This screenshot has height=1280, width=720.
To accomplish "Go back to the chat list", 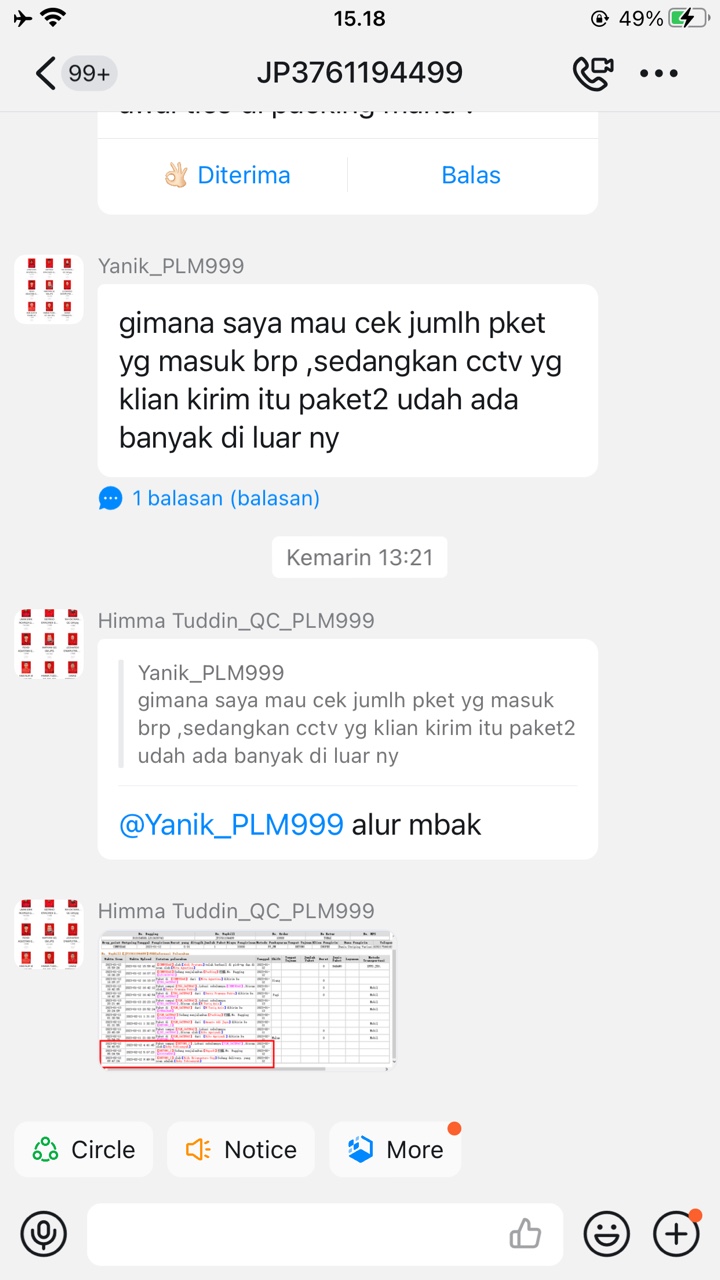I will pos(45,73).
